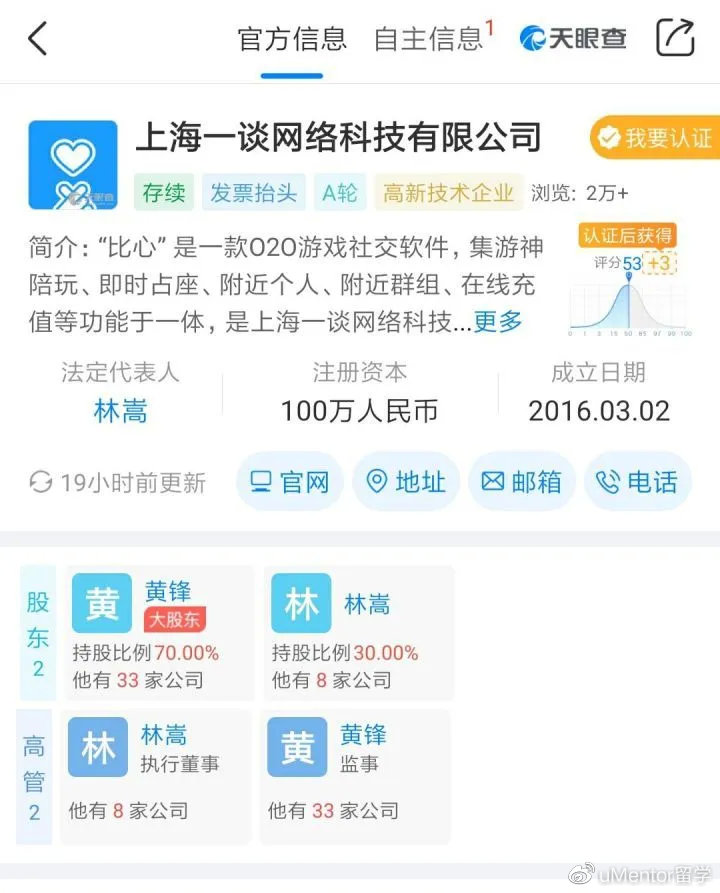
Task: Go back using the top-left arrow
Action: (x=38, y=39)
